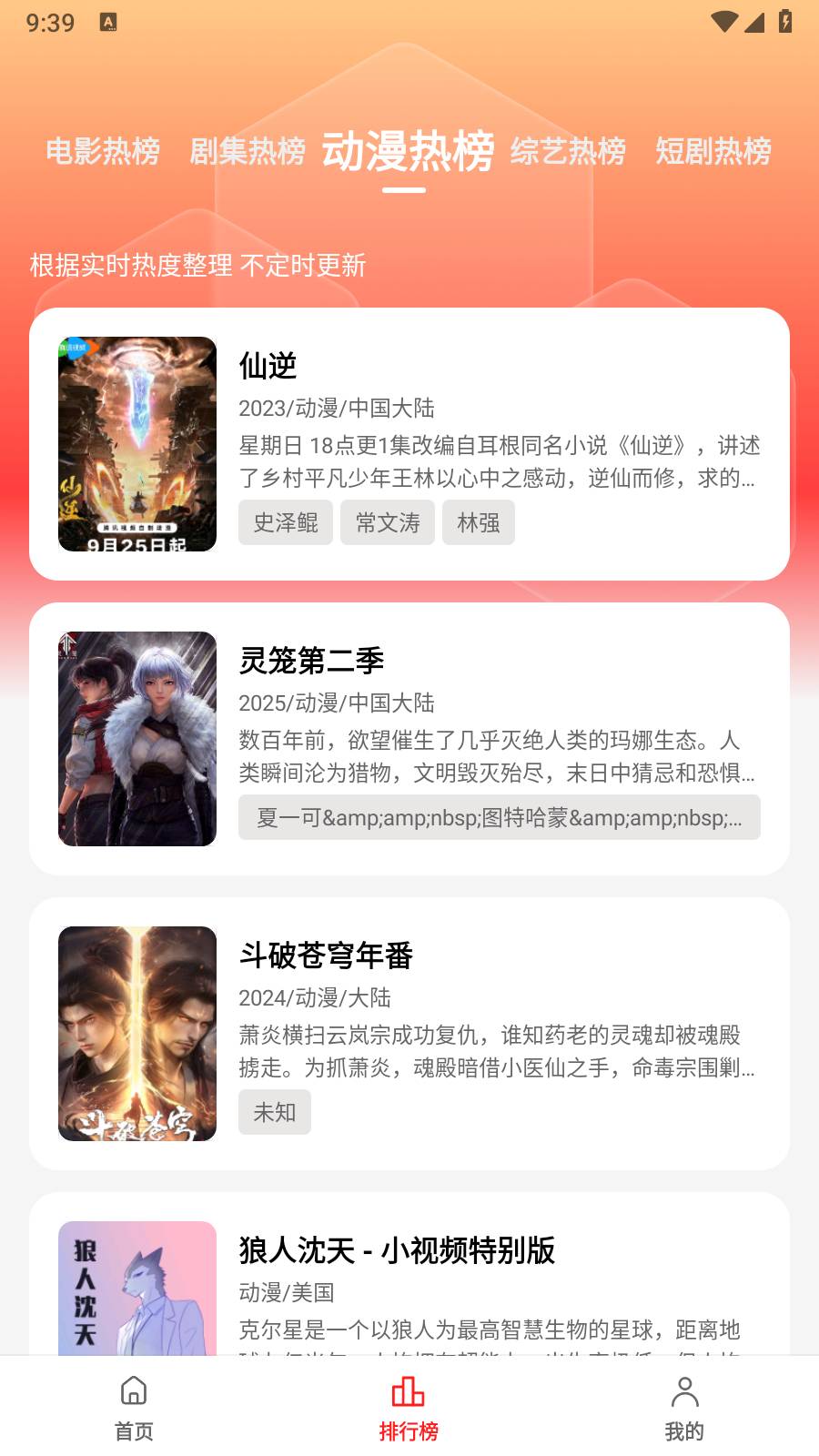Tap the 灵笼第二季 title
819x1456 pixels.
[310, 662]
